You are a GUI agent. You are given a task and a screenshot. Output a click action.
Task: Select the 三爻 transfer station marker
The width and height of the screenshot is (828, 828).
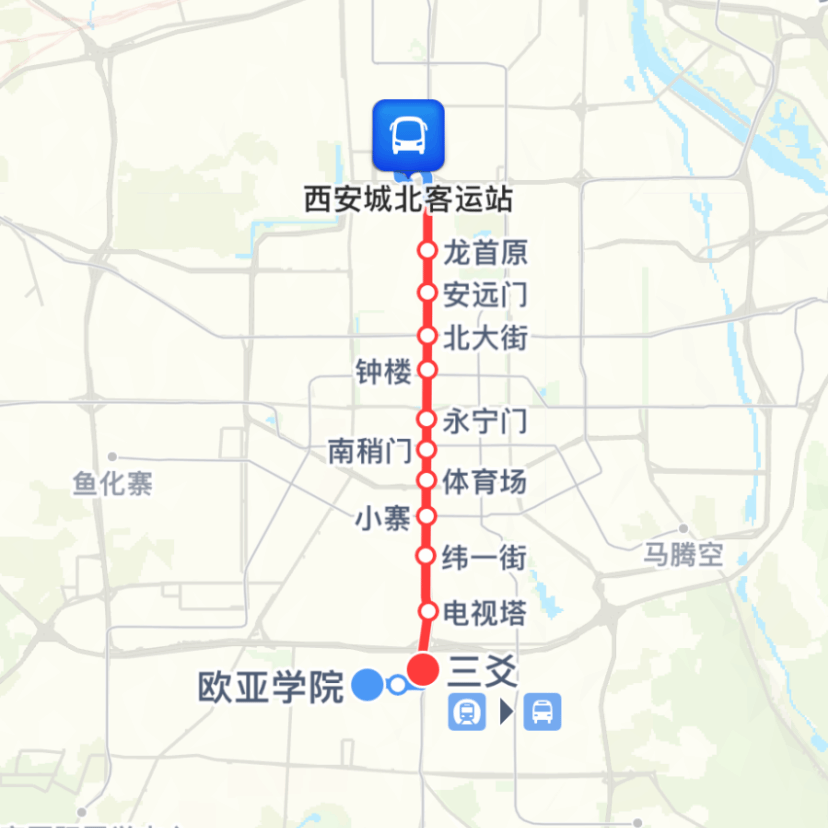[x=424, y=668]
